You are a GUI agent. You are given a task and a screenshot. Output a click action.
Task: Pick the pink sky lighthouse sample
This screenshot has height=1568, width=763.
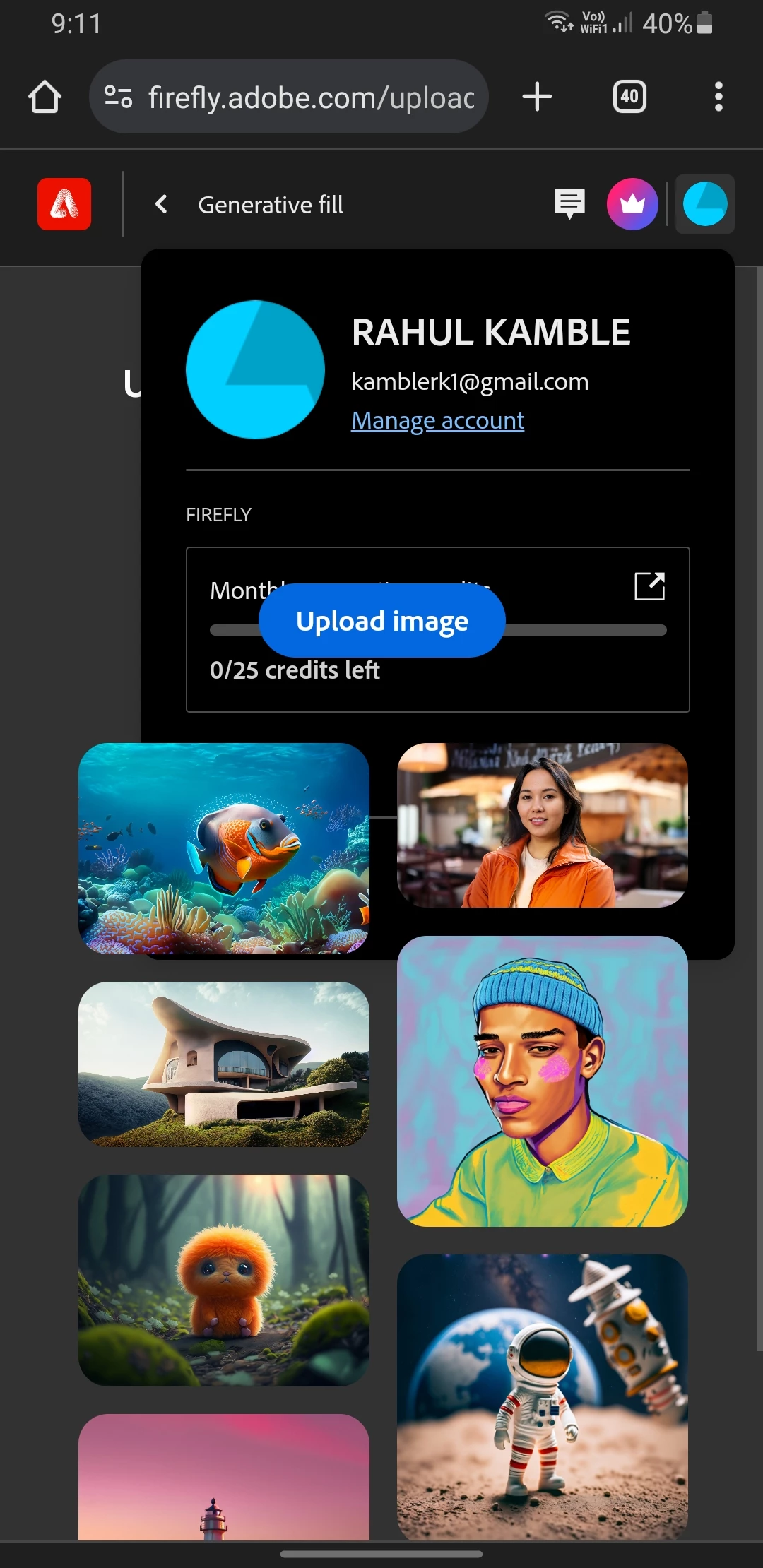pyautogui.click(x=223, y=1476)
